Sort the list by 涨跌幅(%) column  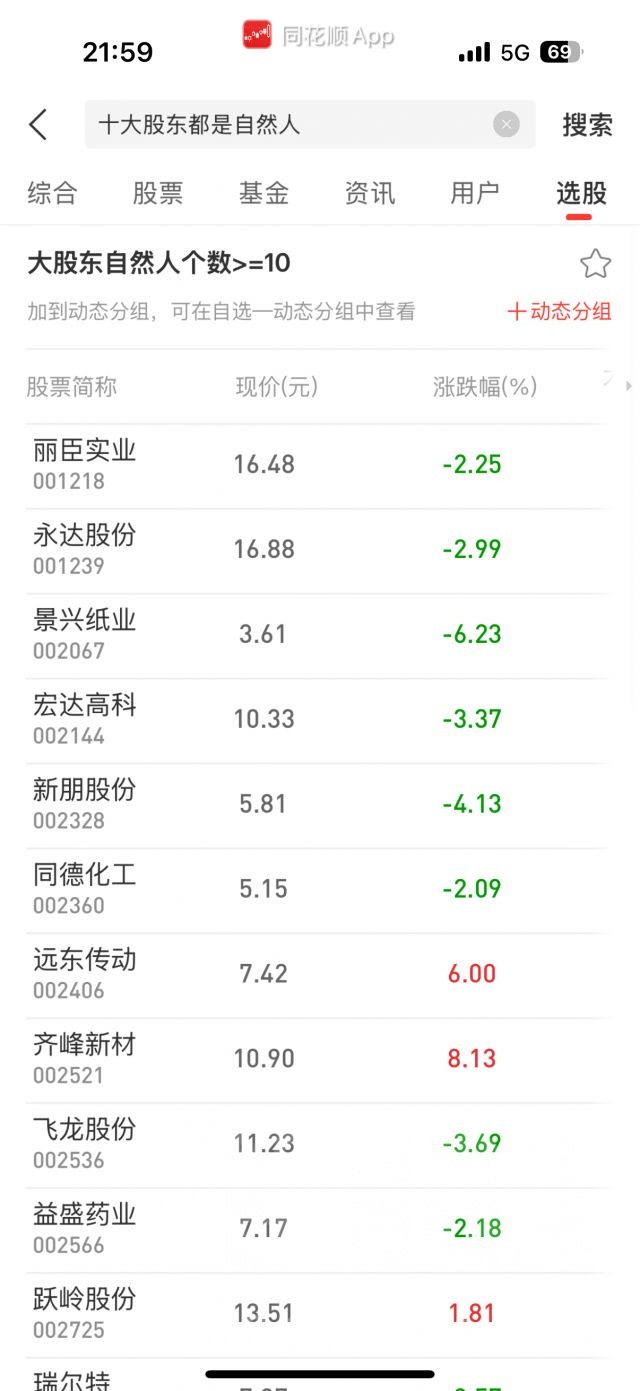point(485,387)
